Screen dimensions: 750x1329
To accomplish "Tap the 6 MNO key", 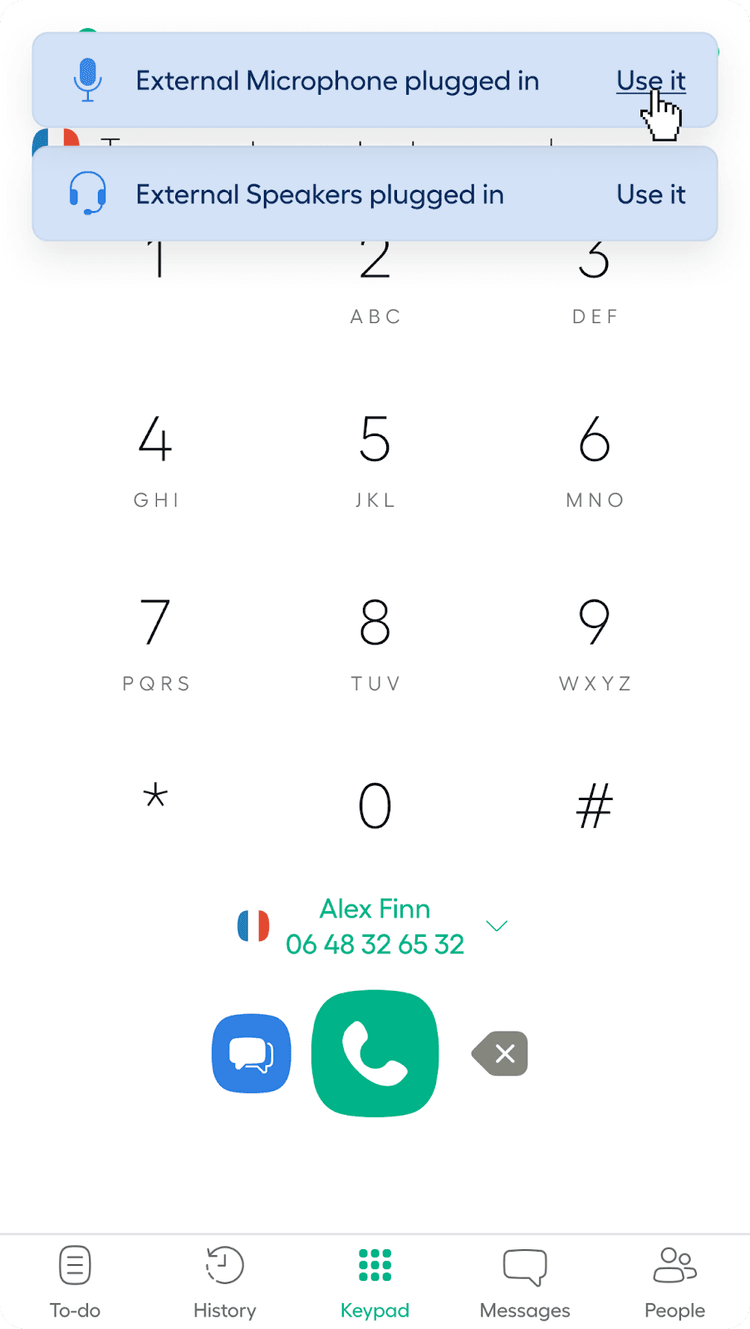I will point(594,455).
